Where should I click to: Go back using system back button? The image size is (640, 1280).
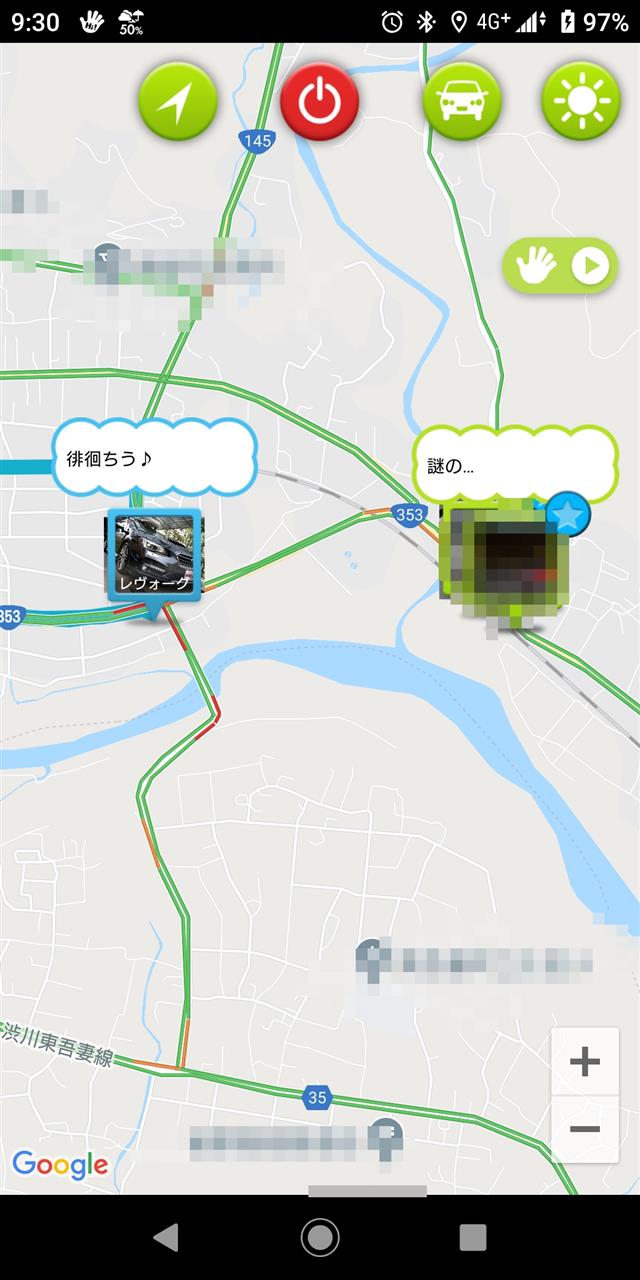166,1237
